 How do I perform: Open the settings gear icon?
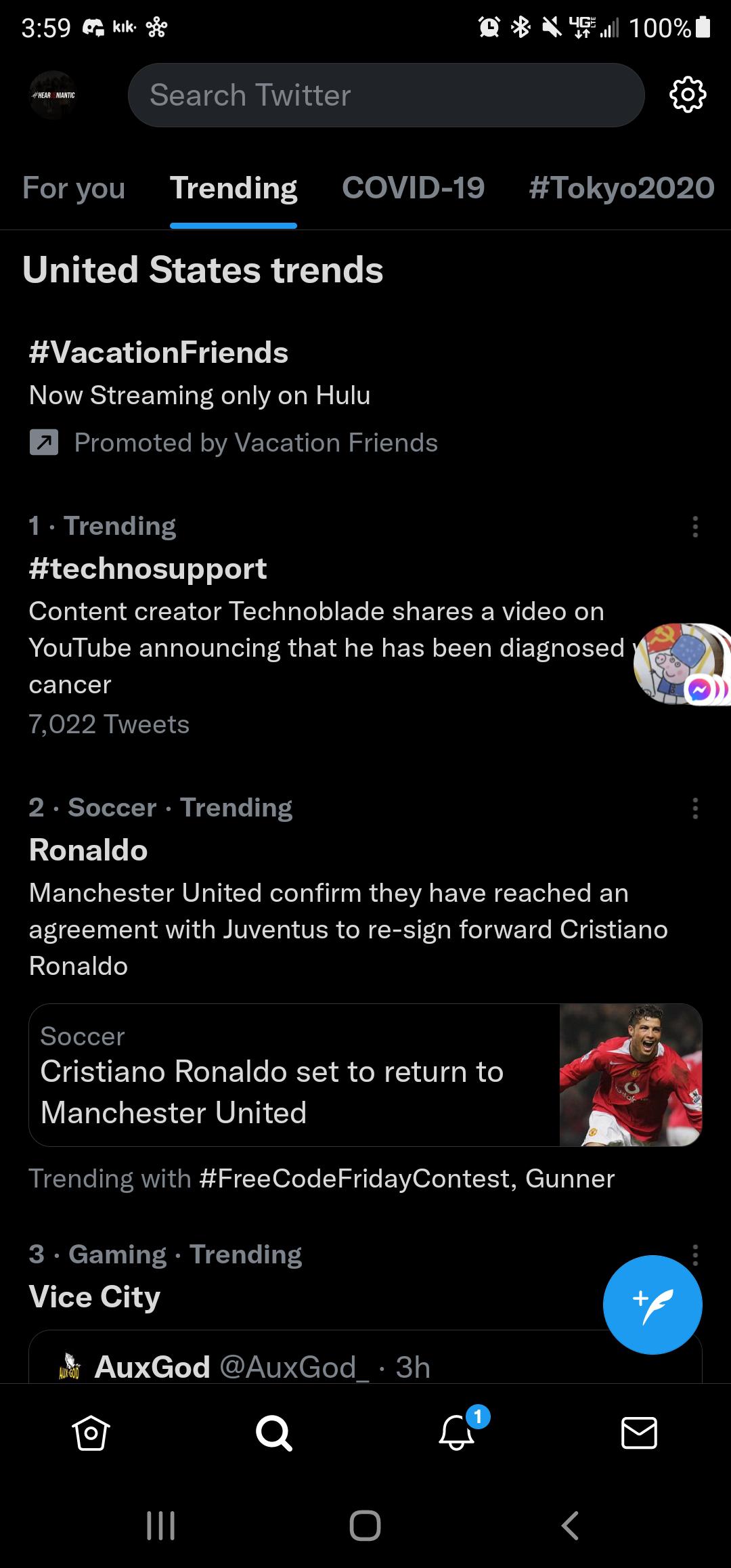[x=687, y=95]
